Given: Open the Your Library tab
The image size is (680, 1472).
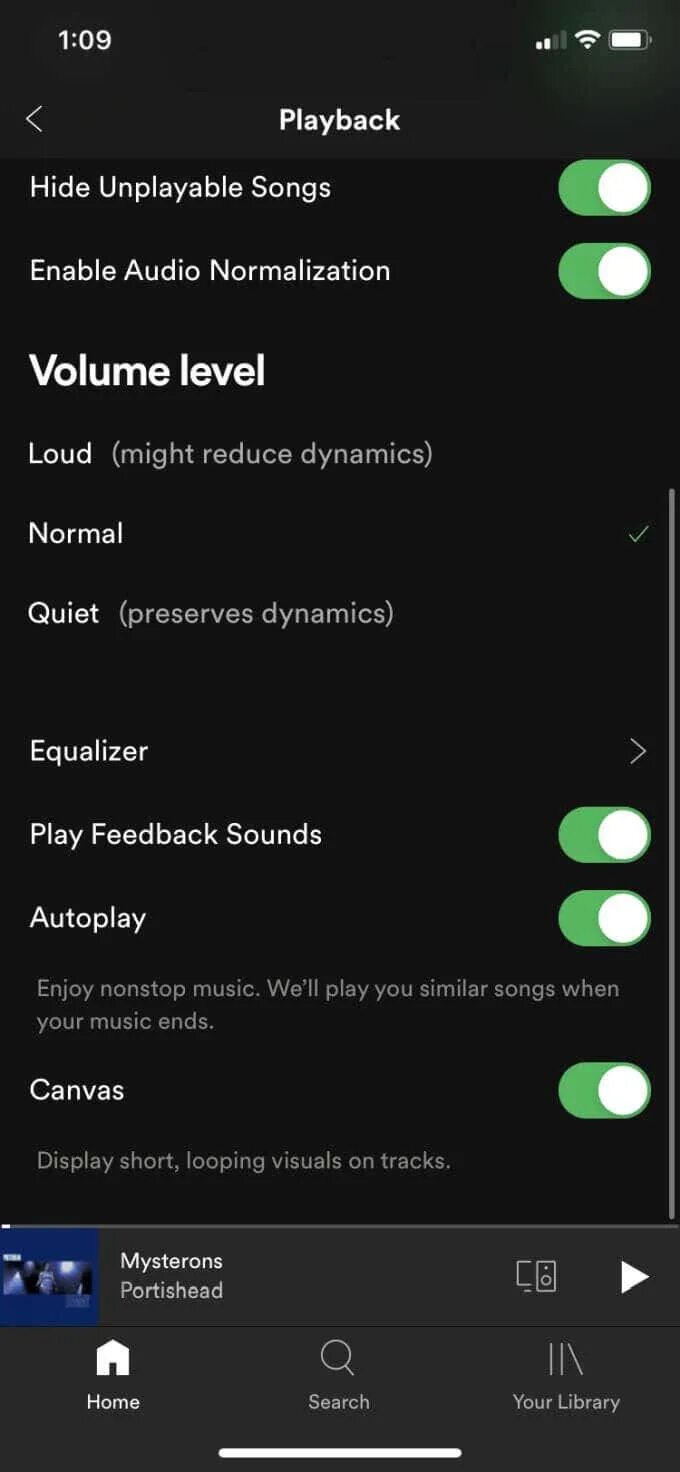Looking at the screenshot, I should click(x=566, y=1375).
